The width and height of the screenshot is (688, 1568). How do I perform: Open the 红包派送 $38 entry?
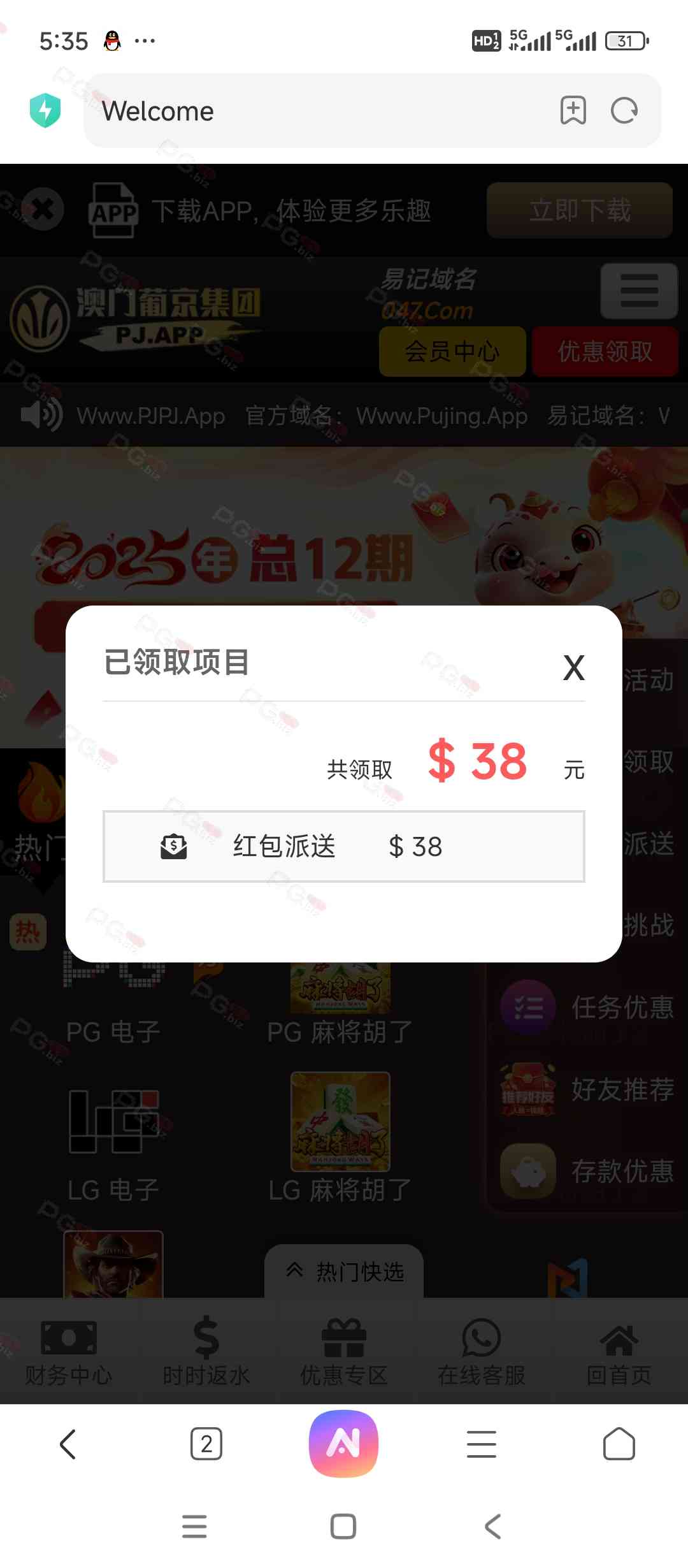pyautogui.click(x=344, y=846)
